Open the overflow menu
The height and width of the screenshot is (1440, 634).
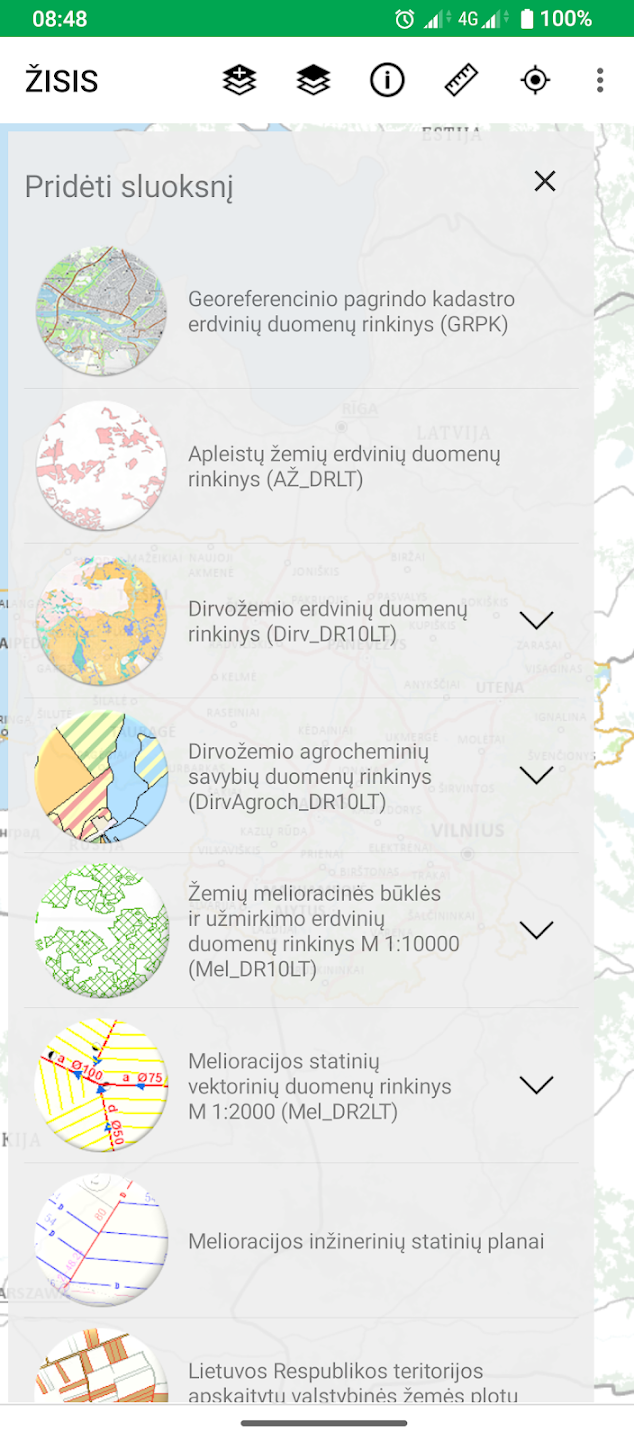[x=600, y=80]
